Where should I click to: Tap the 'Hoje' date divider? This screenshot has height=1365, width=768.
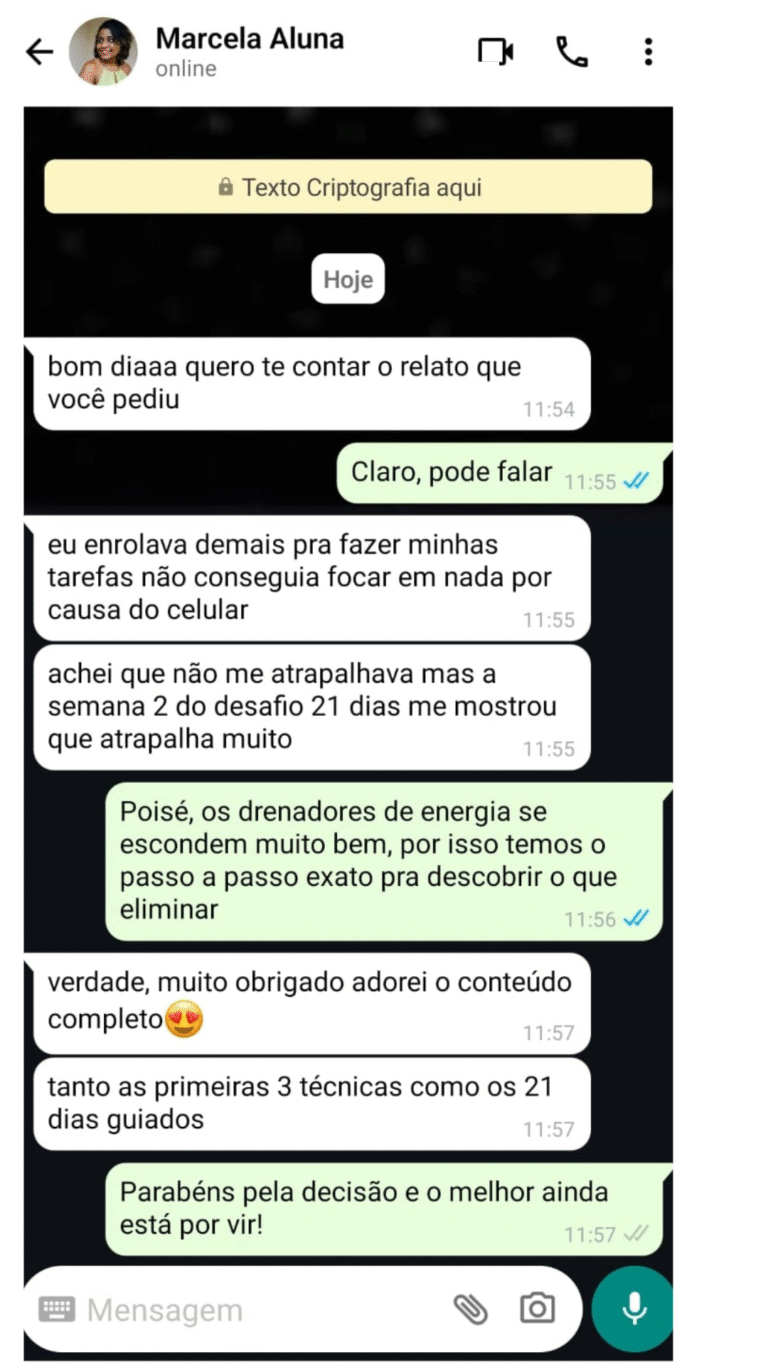[347, 279]
